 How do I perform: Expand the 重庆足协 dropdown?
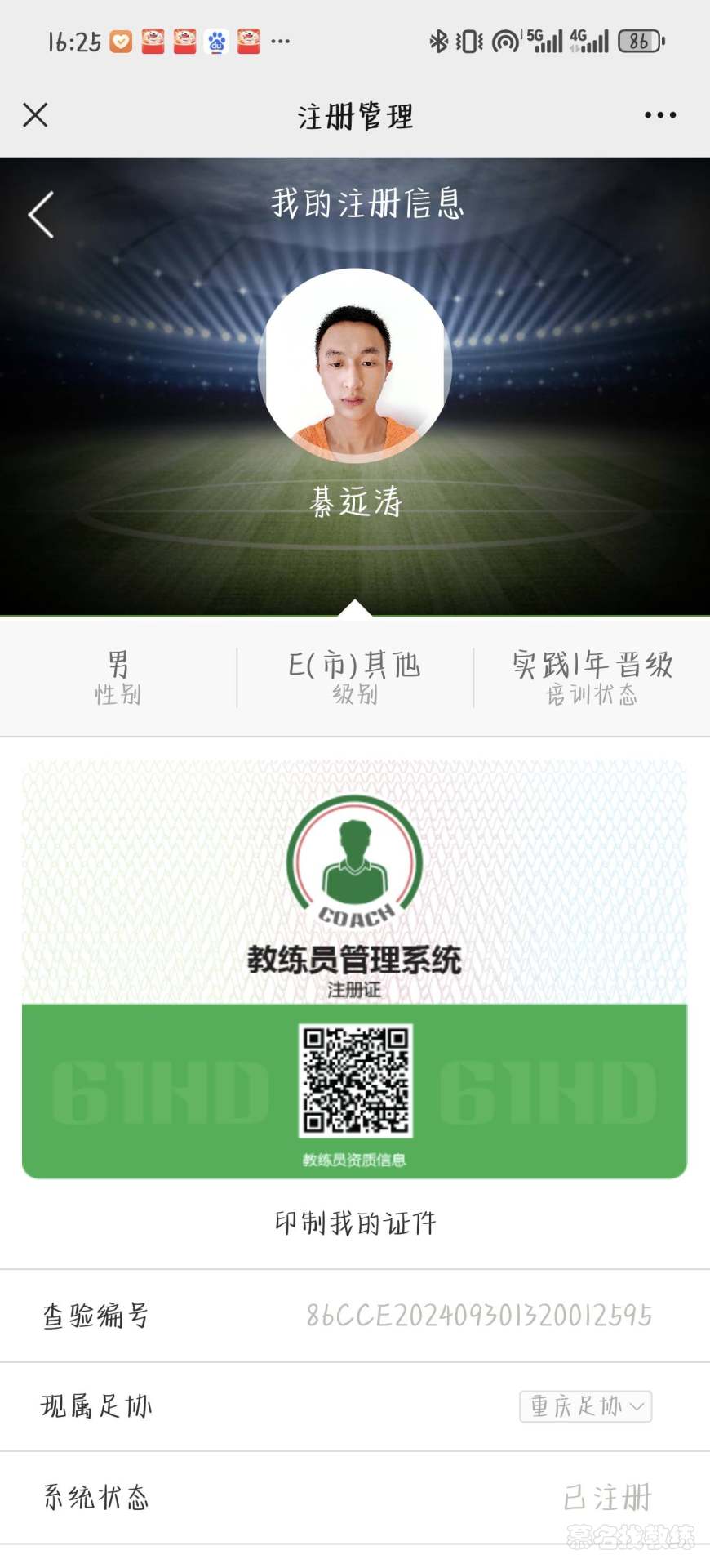[585, 1406]
